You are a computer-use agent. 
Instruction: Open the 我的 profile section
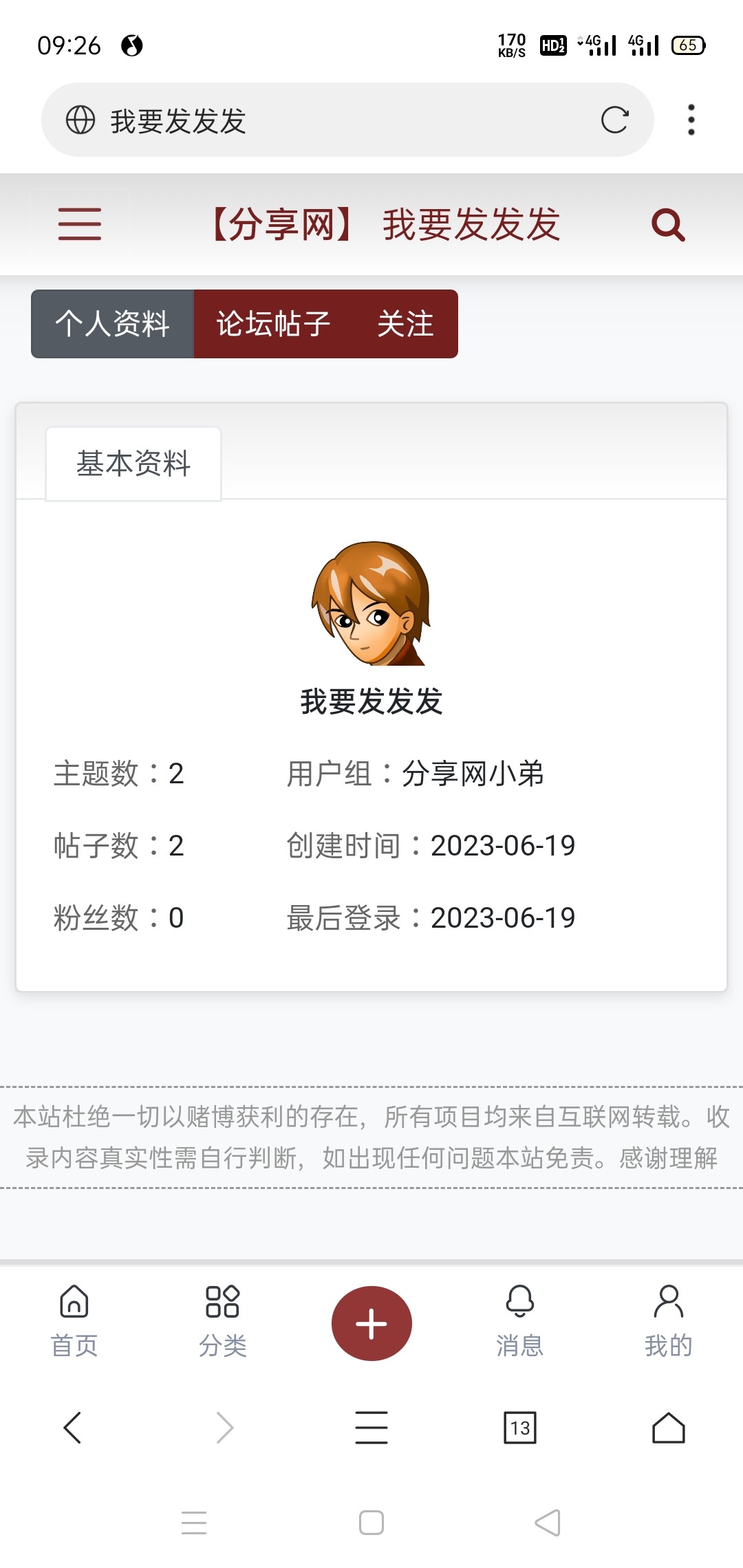[x=668, y=1320]
